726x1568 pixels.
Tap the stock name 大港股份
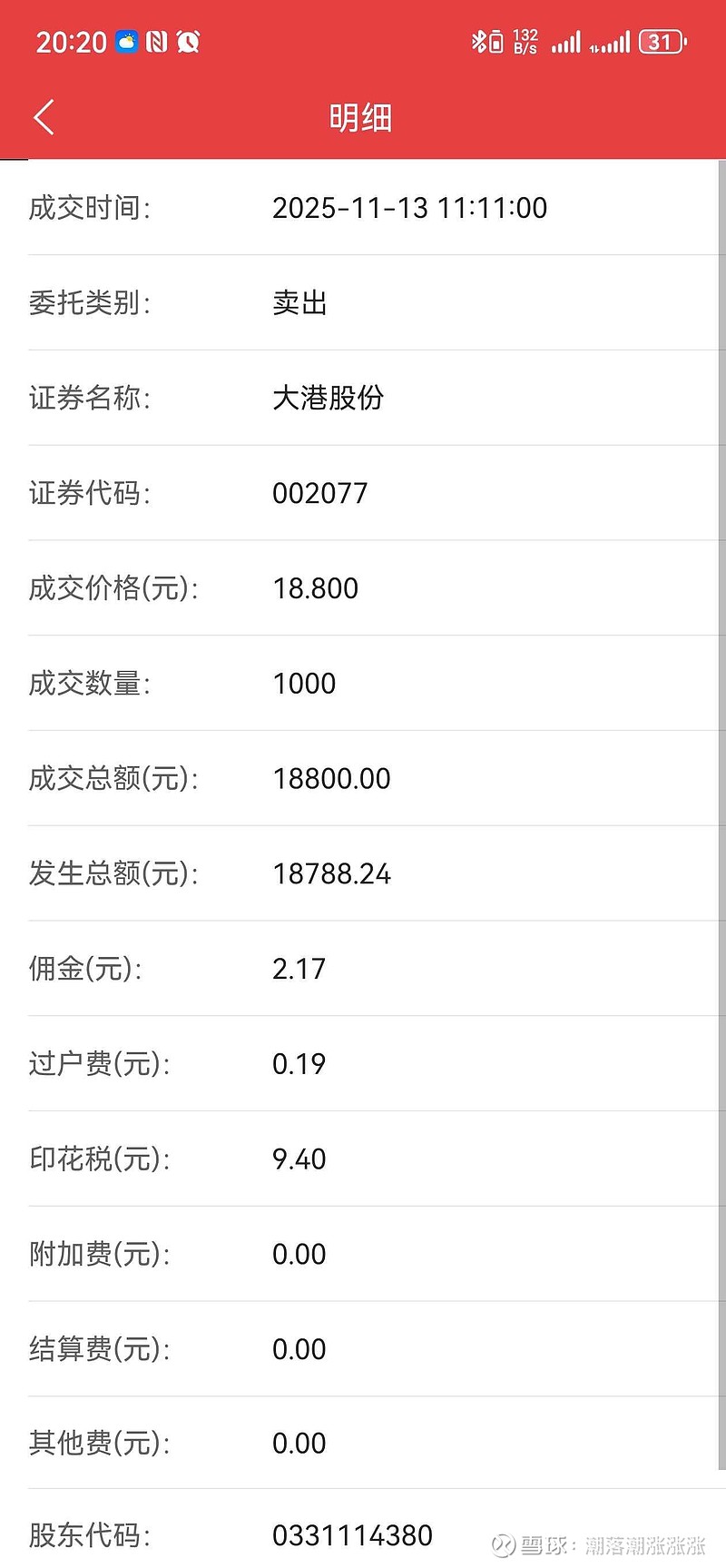[x=329, y=398]
